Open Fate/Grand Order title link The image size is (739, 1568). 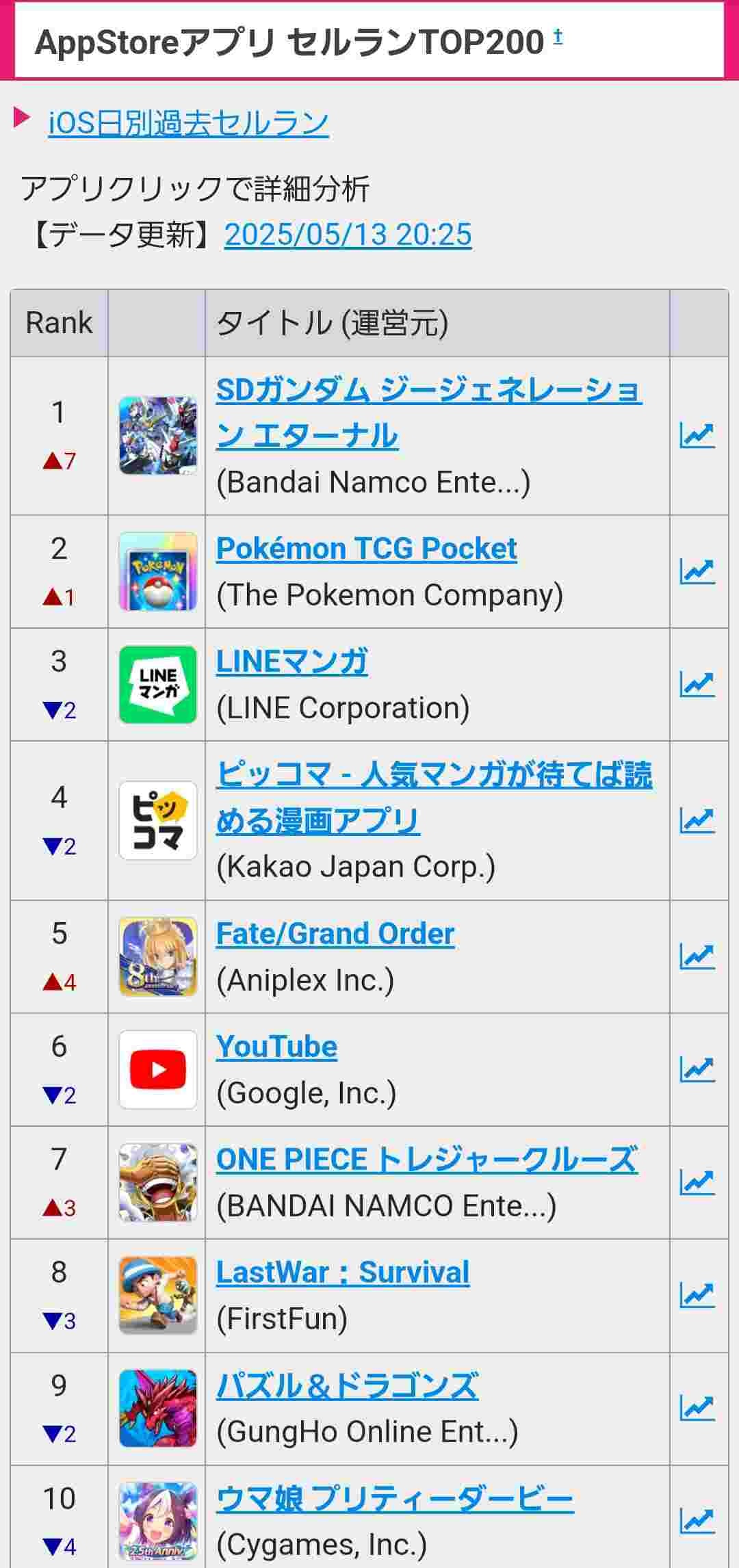(x=335, y=934)
